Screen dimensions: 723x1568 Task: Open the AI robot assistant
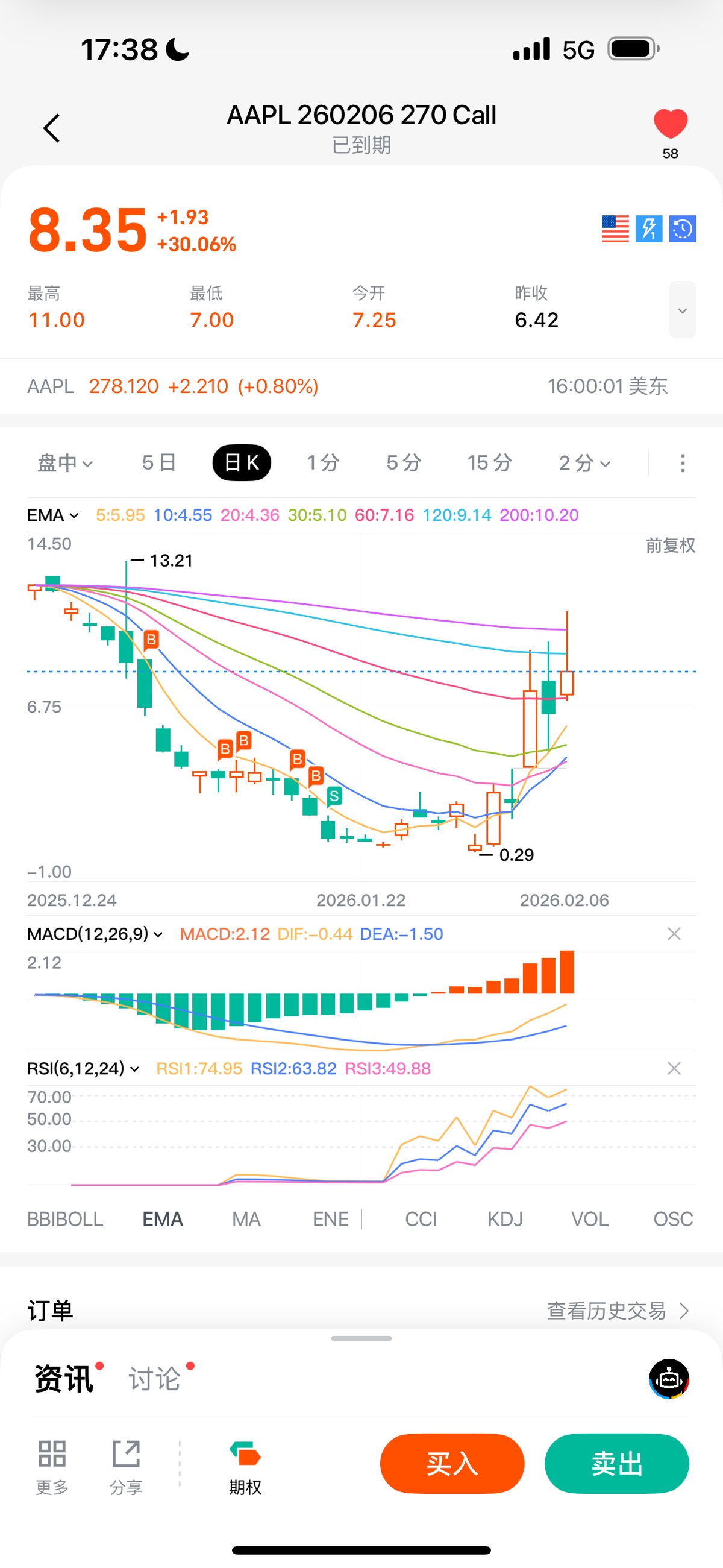[669, 1379]
